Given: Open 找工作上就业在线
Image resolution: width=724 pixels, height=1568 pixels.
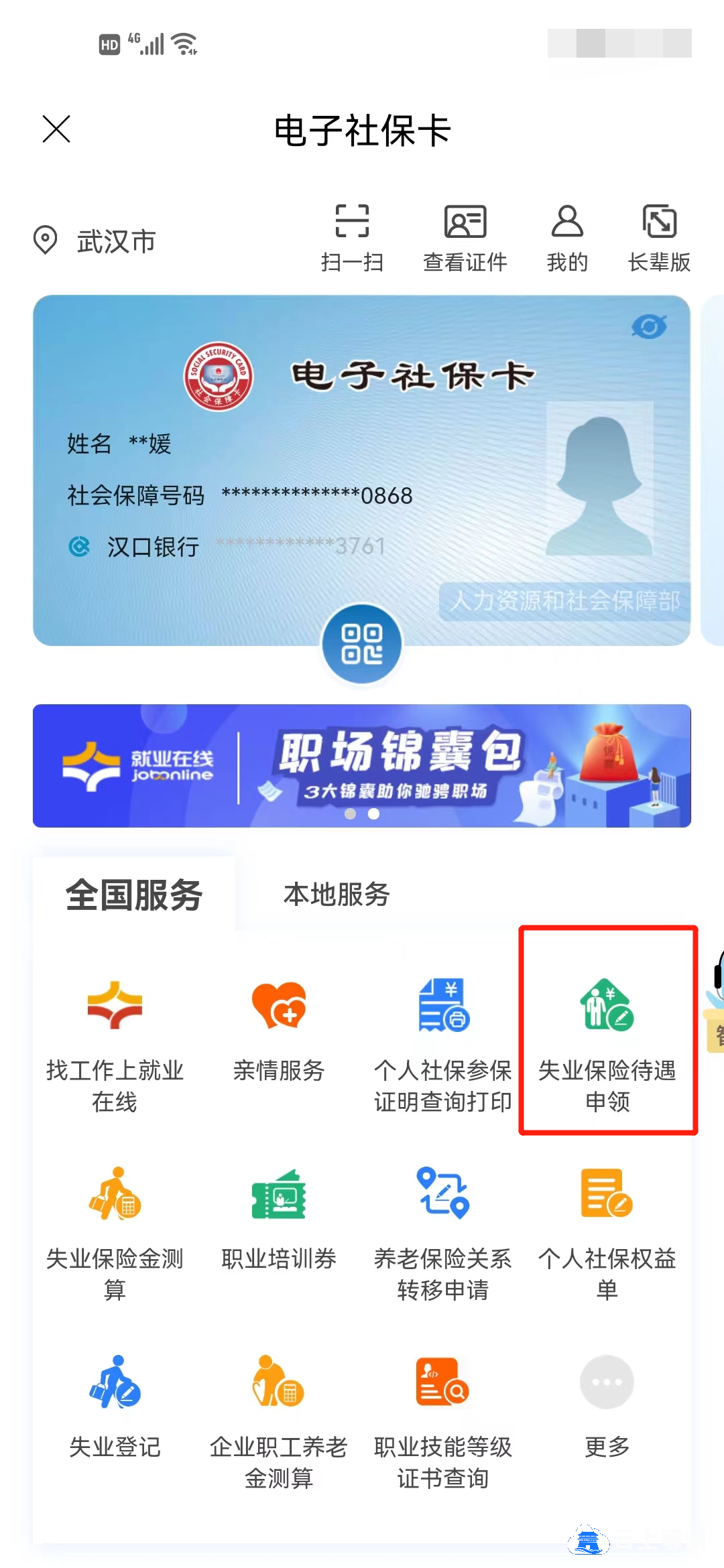Looking at the screenshot, I should (x=115, y=1044).
